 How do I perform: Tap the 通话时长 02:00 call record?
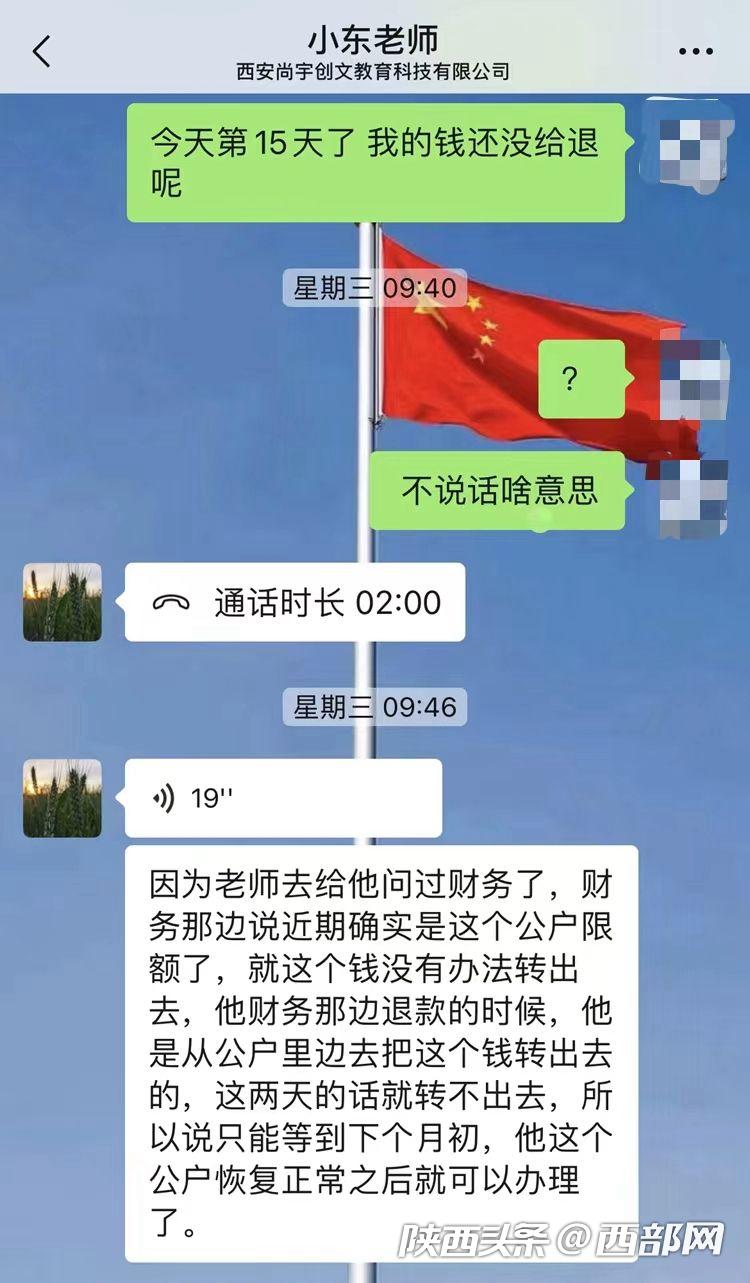pyautogui.click(x=295, y=602)
